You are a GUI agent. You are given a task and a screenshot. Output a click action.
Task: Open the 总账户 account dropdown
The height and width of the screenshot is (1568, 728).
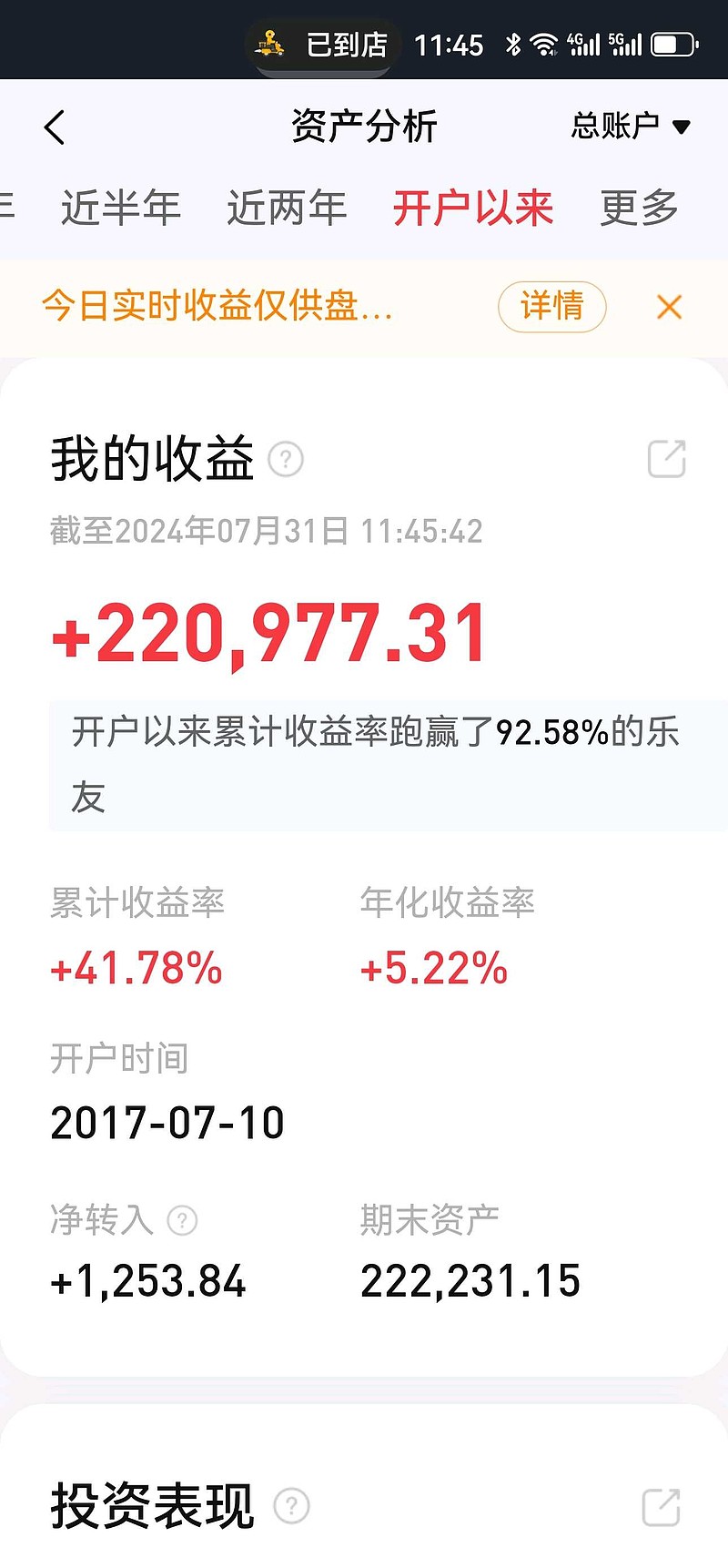click(631, 126)
